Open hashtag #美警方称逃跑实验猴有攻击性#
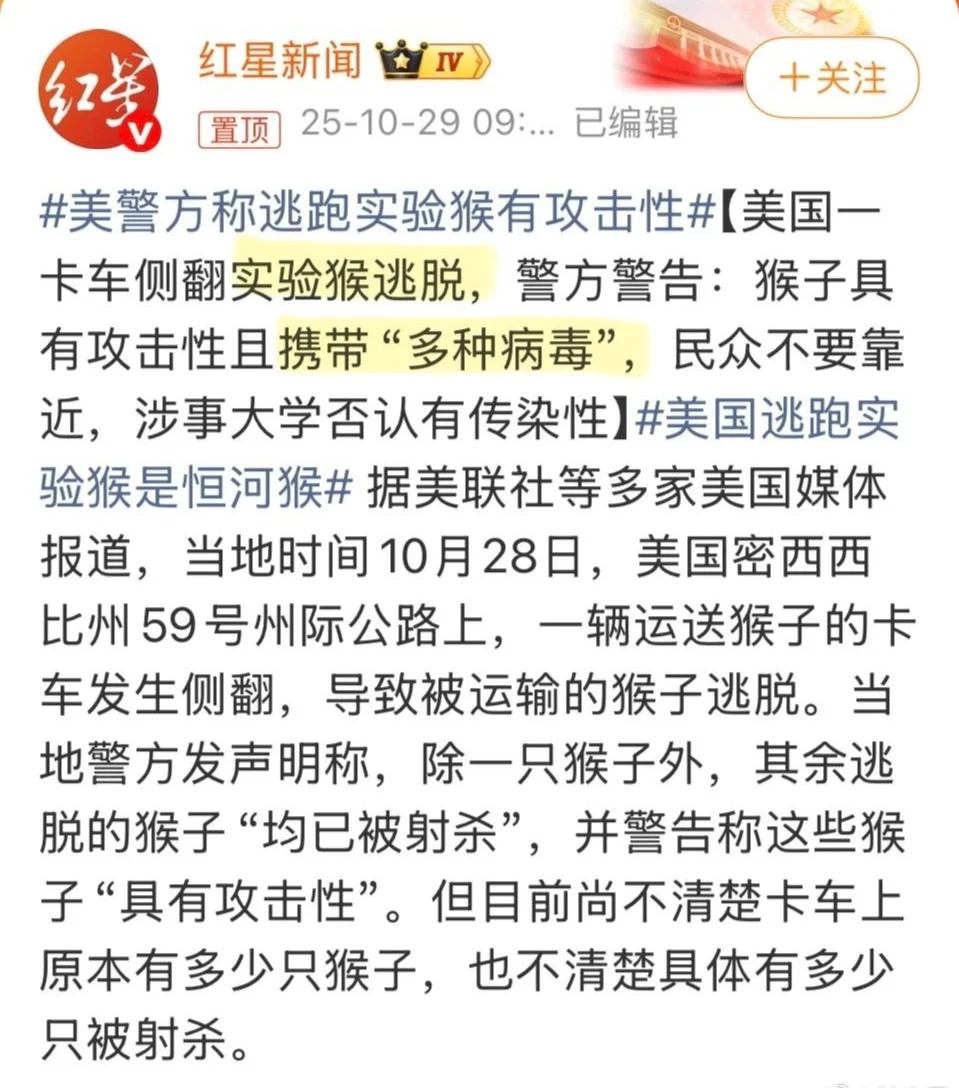 point(377,212)
